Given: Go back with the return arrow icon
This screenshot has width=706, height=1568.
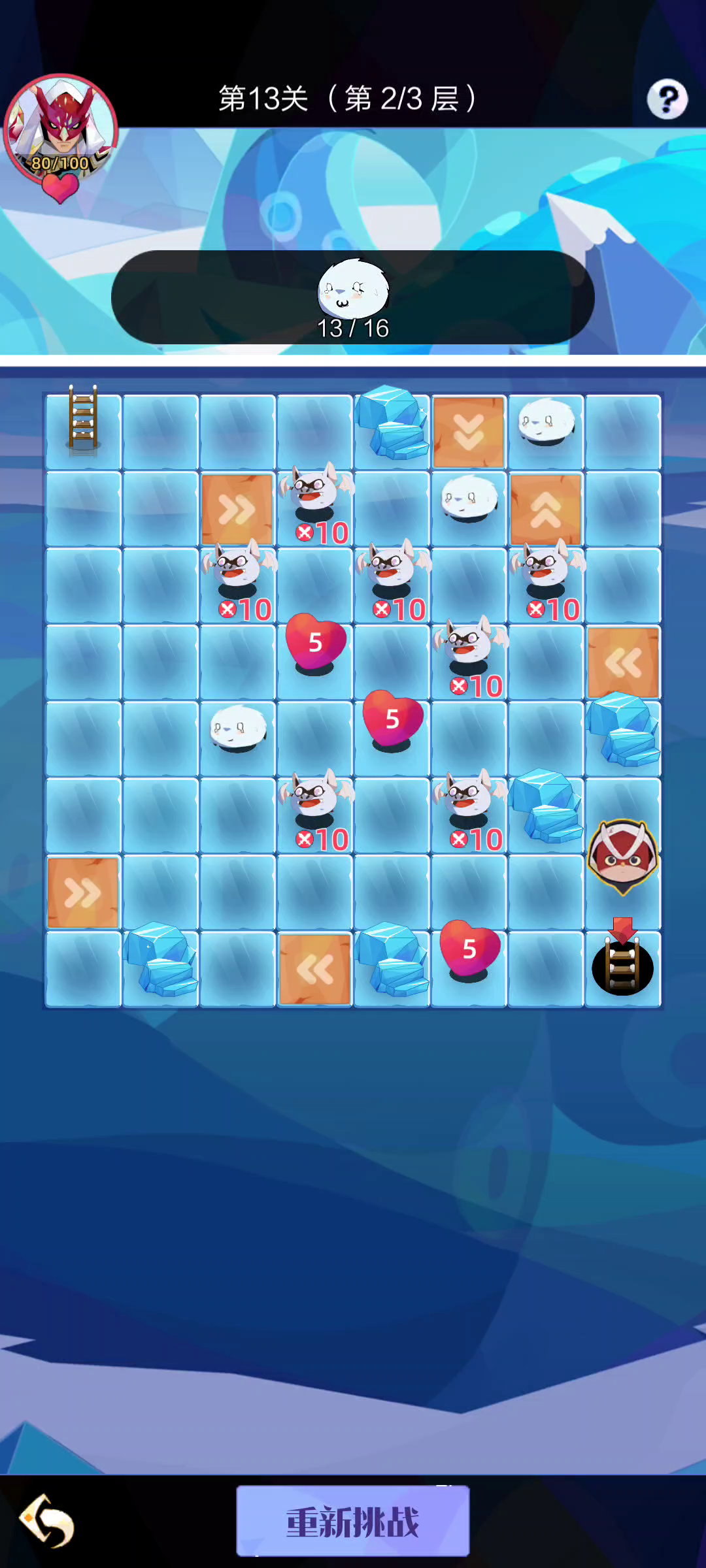Looking at the screenshot, I should 46,1521.
